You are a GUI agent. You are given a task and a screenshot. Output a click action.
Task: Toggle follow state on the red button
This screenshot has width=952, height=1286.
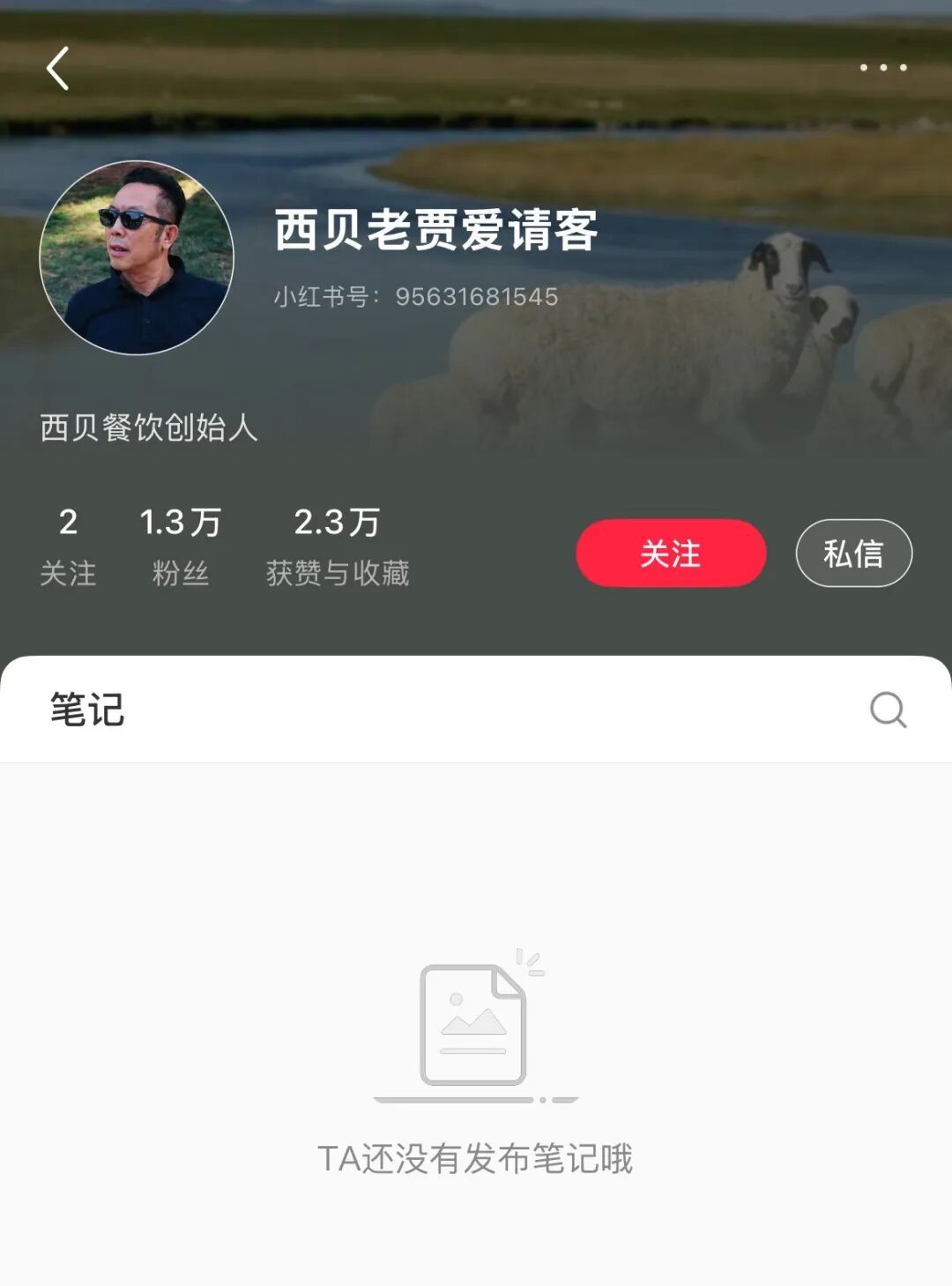(670, 553)
